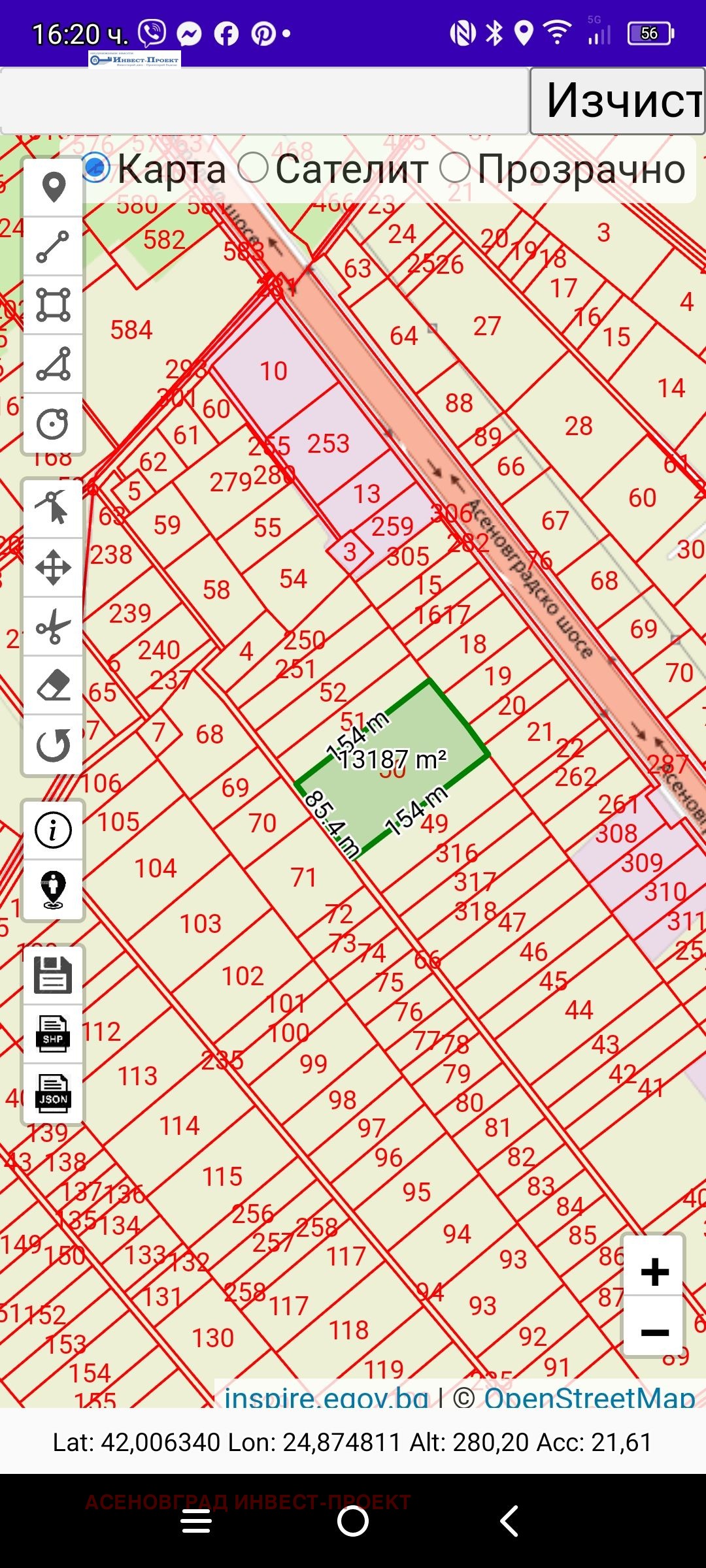Focus the text input field at top
Screen dimensions: 706x1568
[264, 101]
